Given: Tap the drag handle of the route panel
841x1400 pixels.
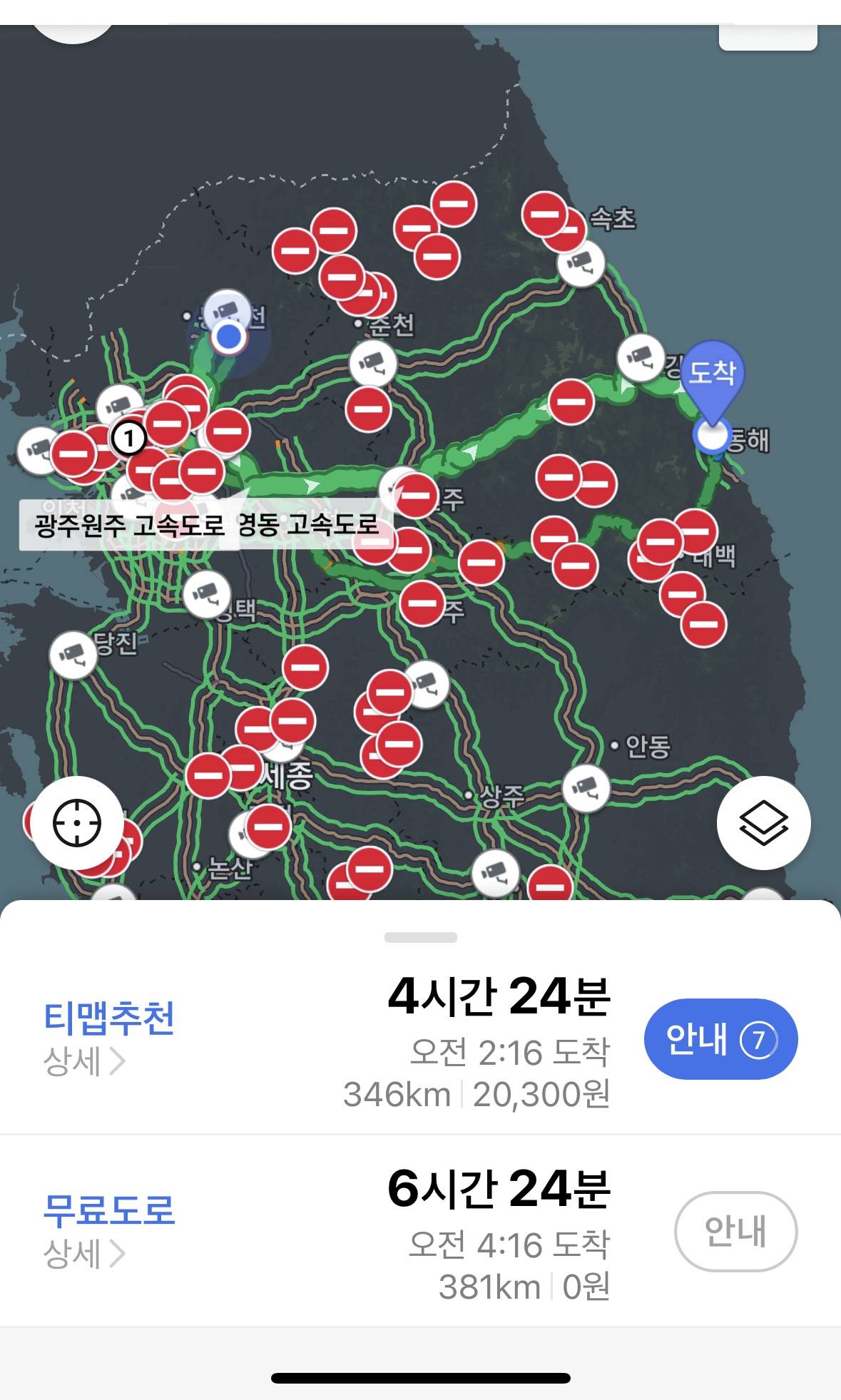Looking at the screenshot, I should coord(421,937).
